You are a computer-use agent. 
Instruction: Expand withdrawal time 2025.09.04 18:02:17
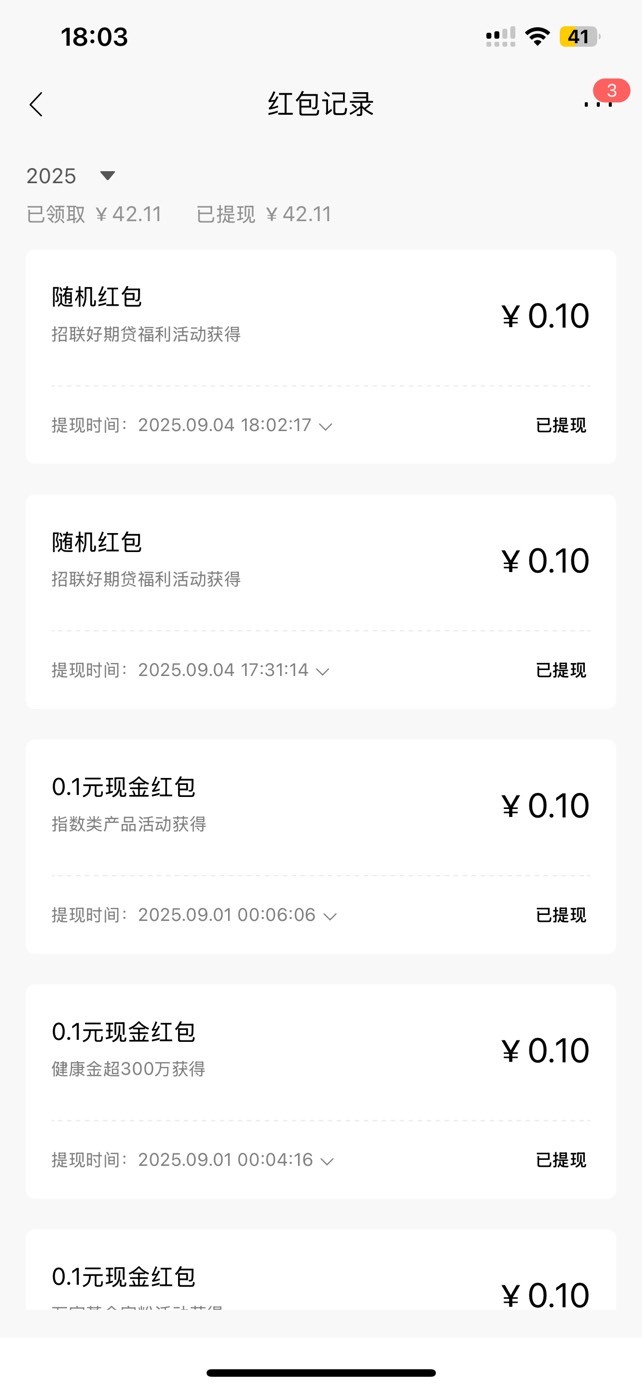point(325,426)
